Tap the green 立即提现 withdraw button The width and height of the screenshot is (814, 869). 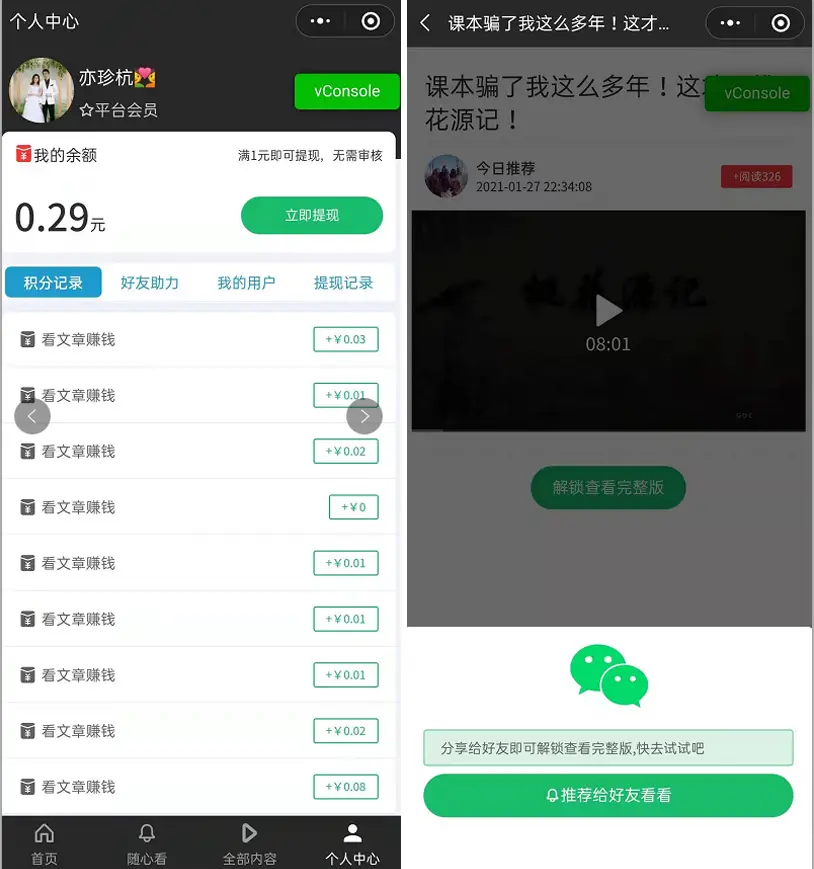pos(311,215)
